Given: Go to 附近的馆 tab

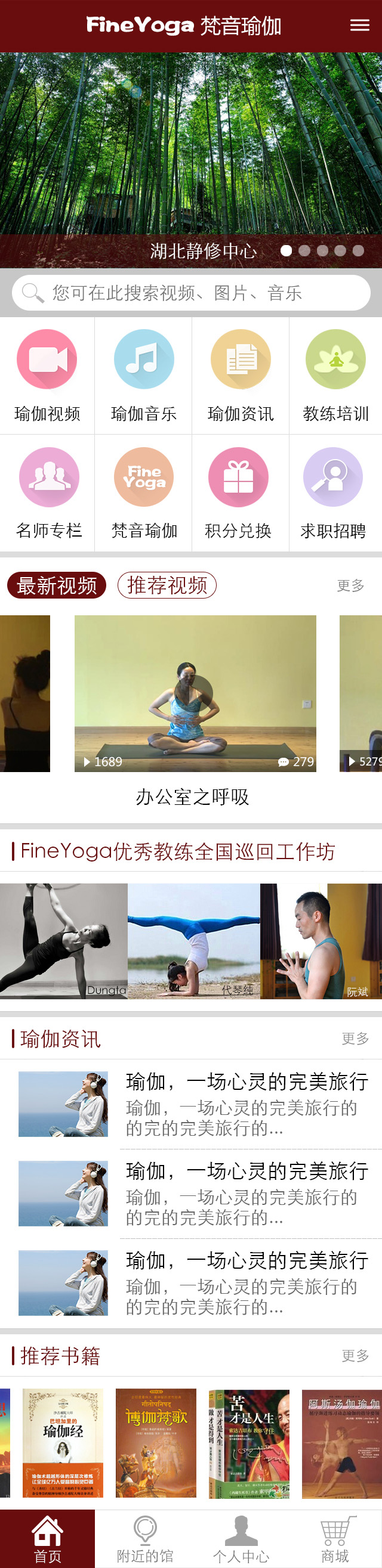Looking at the screenshot, I should coord(144,1539).
